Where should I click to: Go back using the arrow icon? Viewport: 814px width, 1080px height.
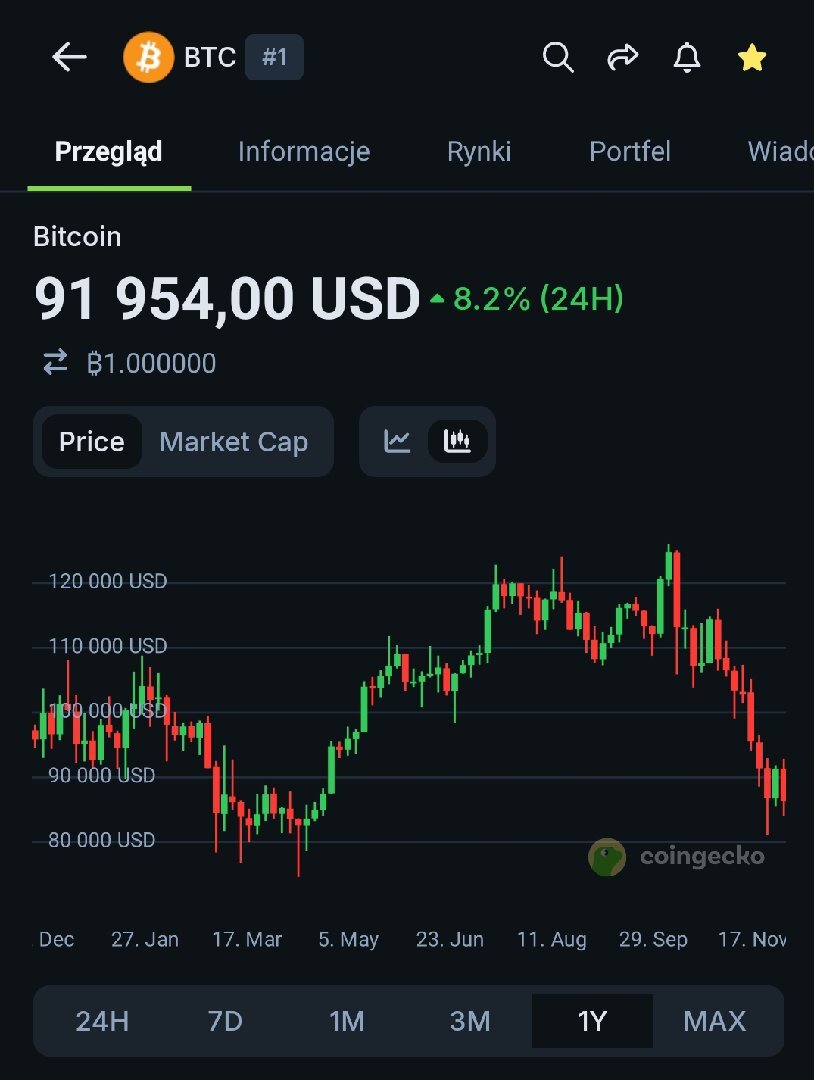(69, 58)
